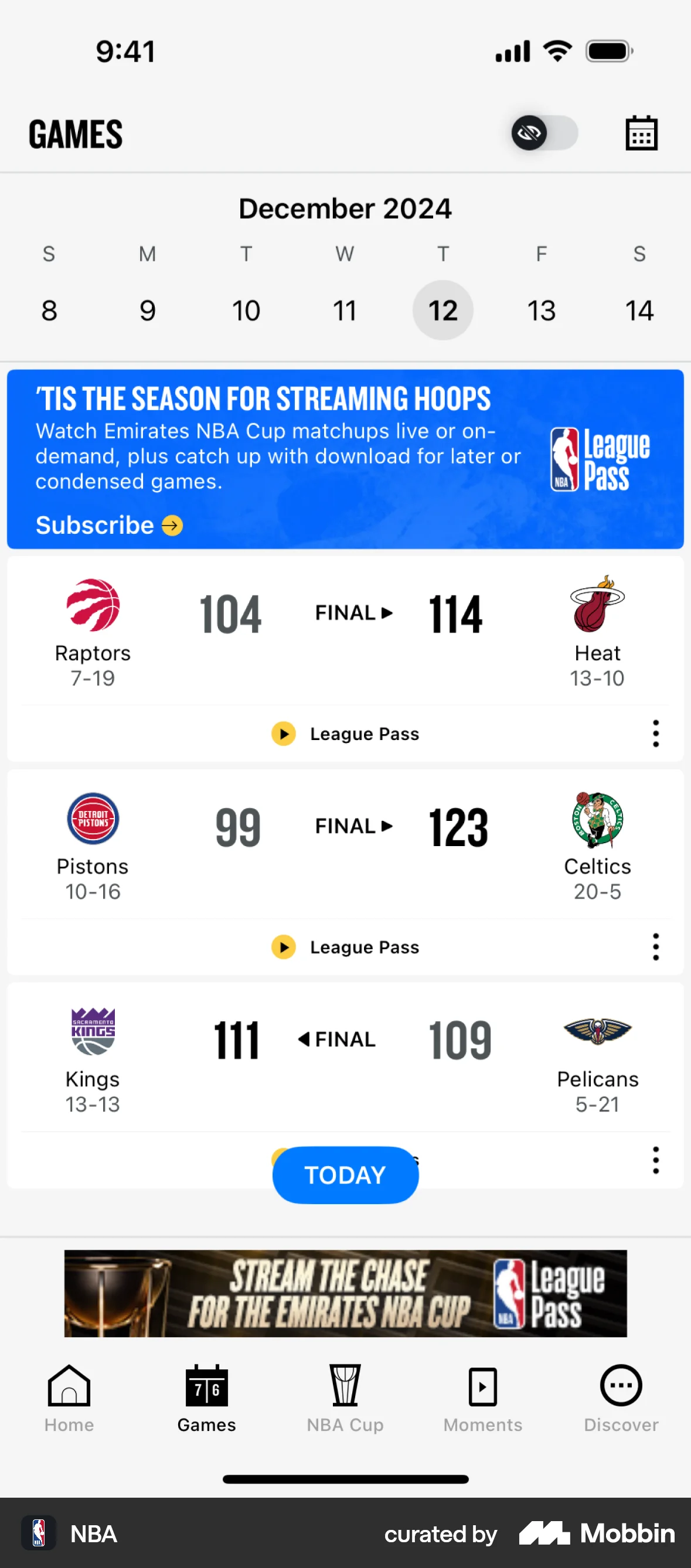
Task: Expand the Raptors-Heat FINAL details
Action: [x=353, y=613]
